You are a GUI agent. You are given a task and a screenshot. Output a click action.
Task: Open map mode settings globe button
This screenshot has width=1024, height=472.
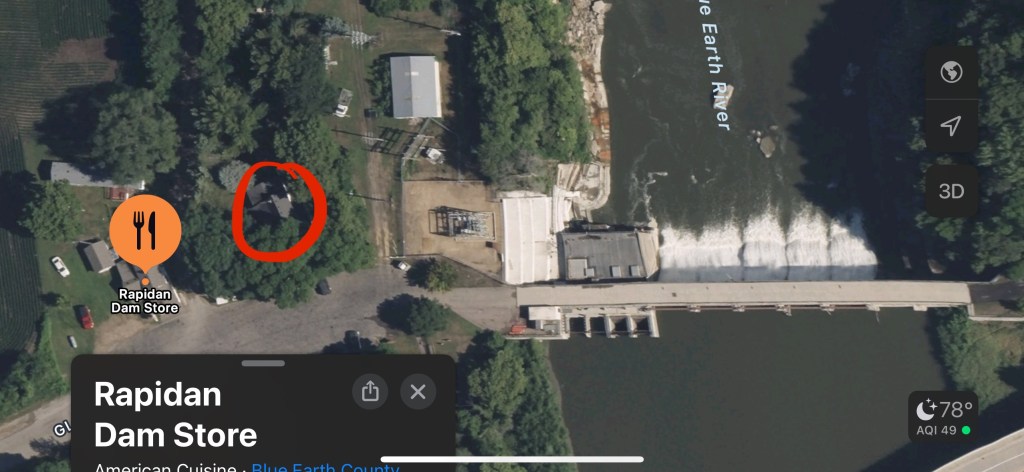(x=951, y=72)
